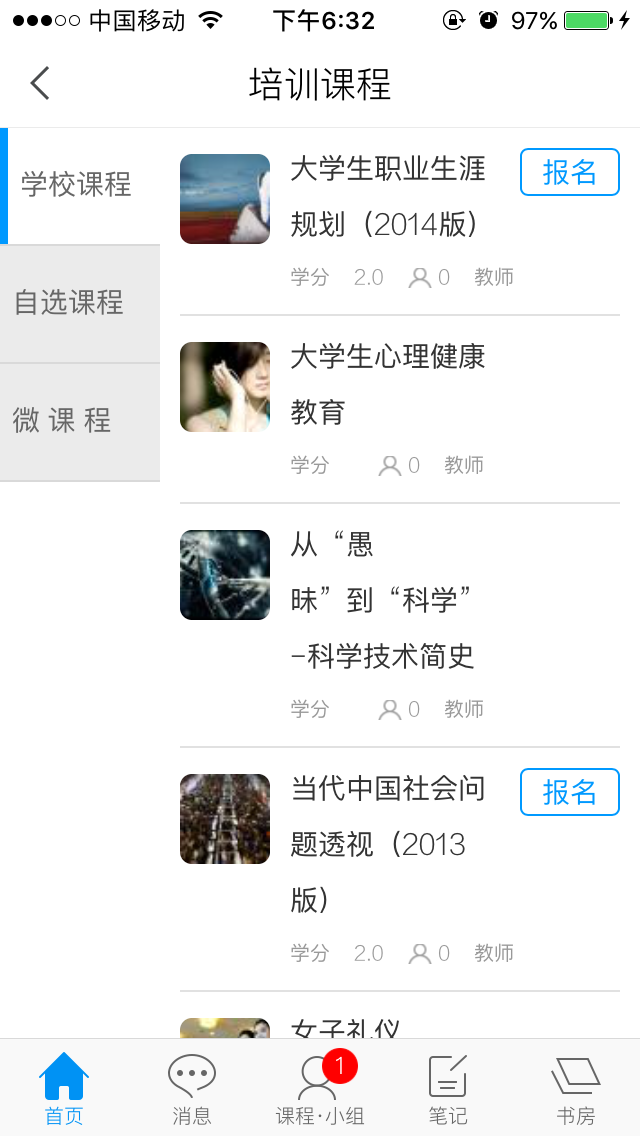
Task: Open the 消息 tab
Action: [x=191, y=1088]
